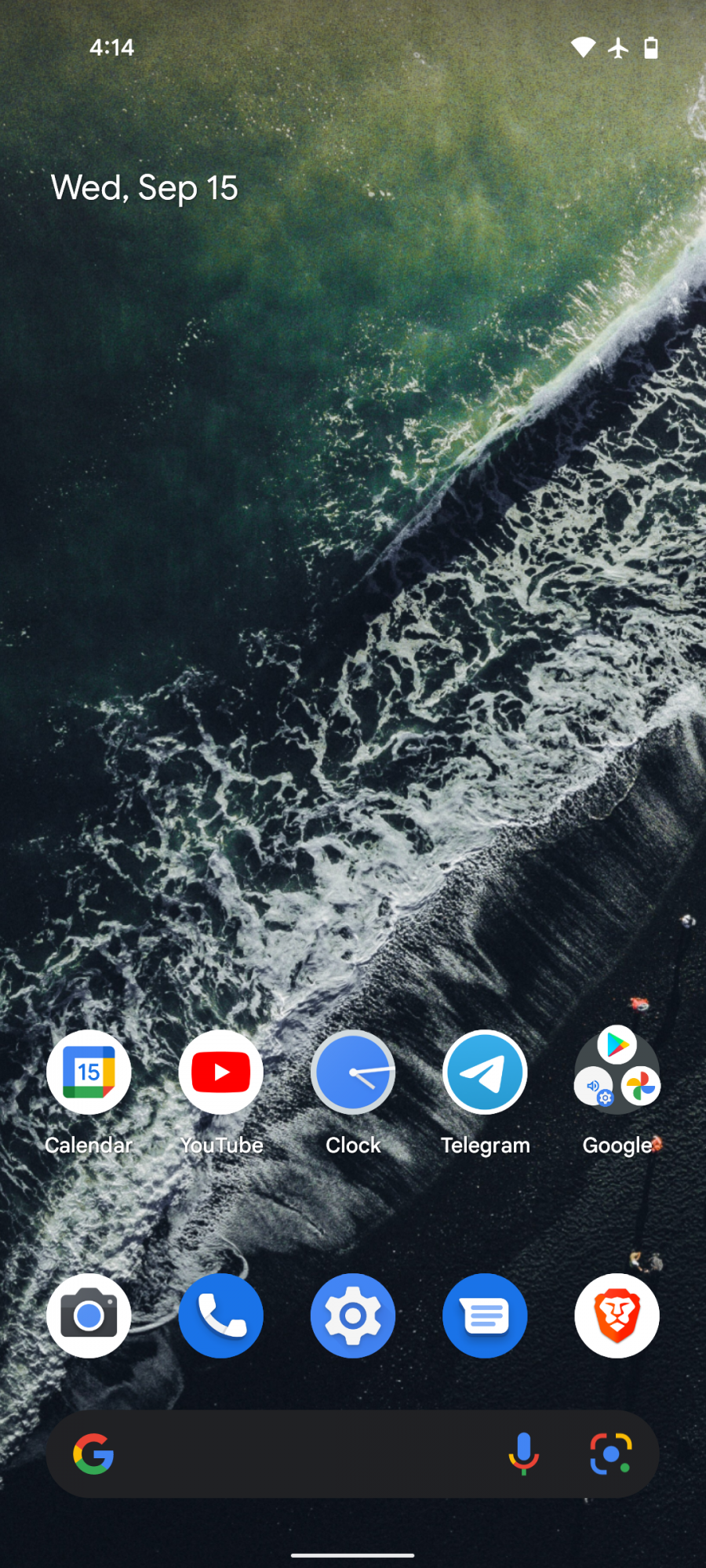This screenshot has width=706, height=1568.
Task: Tap the Wed, Sep 15 date widget
Action: tap(144, 188)
